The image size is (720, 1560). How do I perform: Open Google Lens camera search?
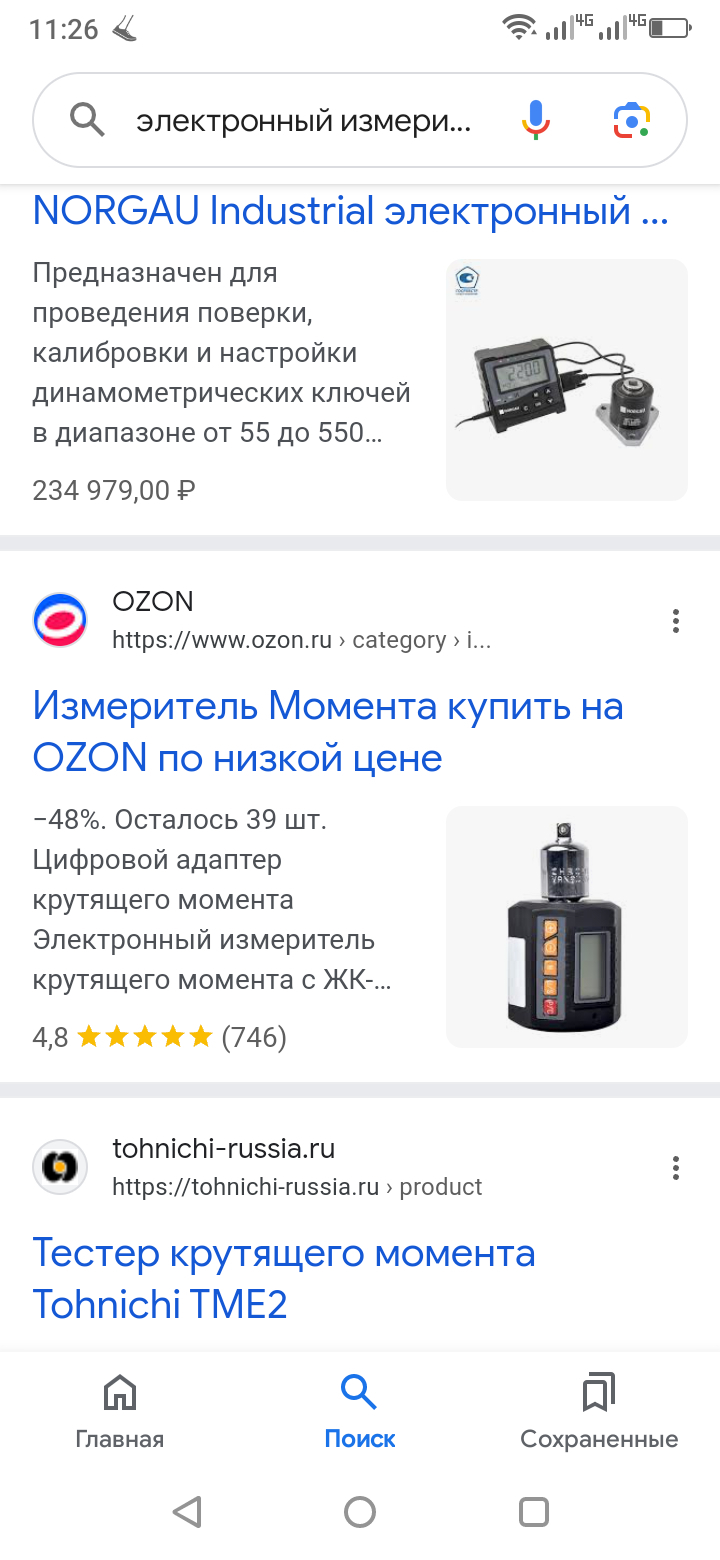tap(631, 121)
